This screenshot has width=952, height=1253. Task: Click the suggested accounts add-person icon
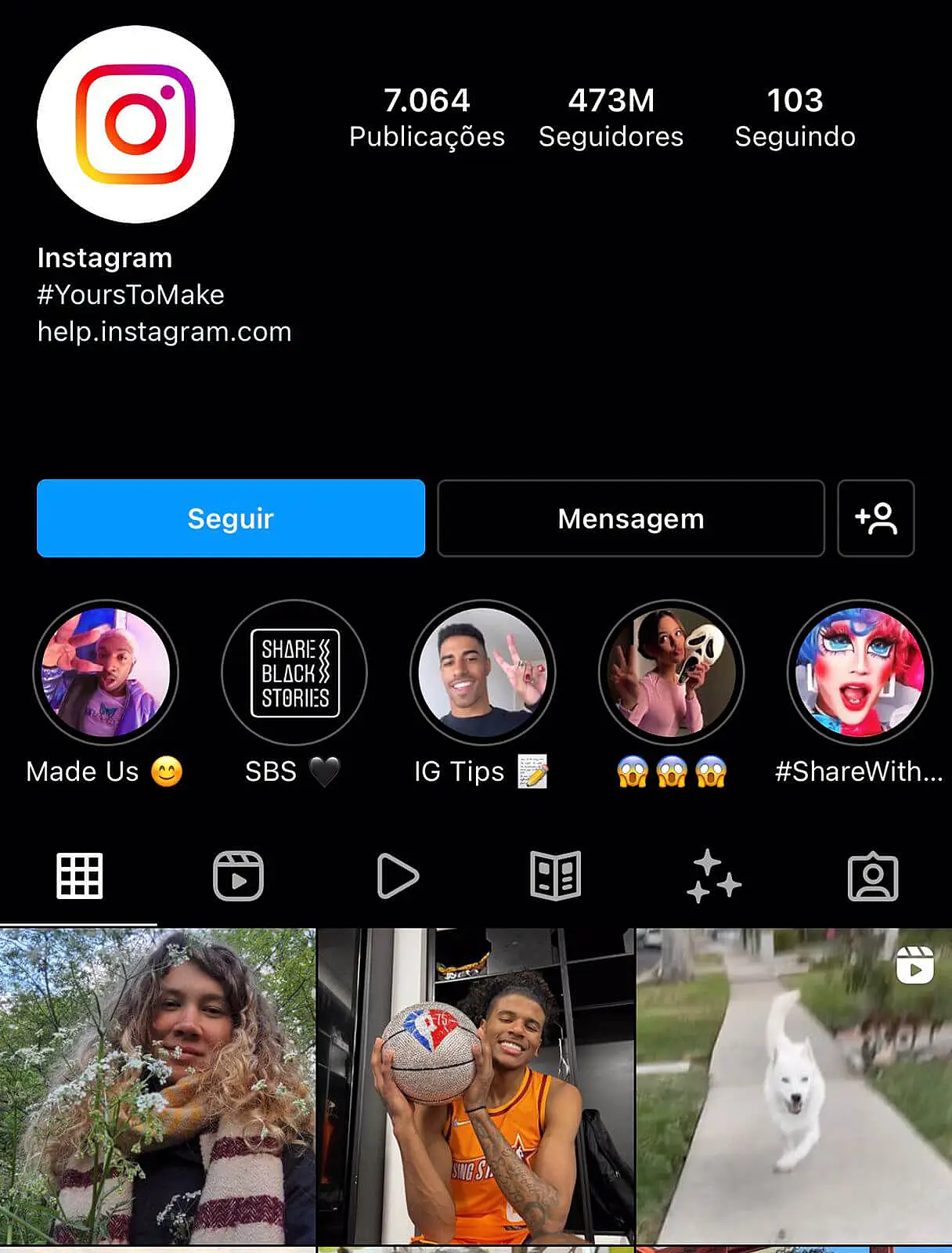click(875, 518)
